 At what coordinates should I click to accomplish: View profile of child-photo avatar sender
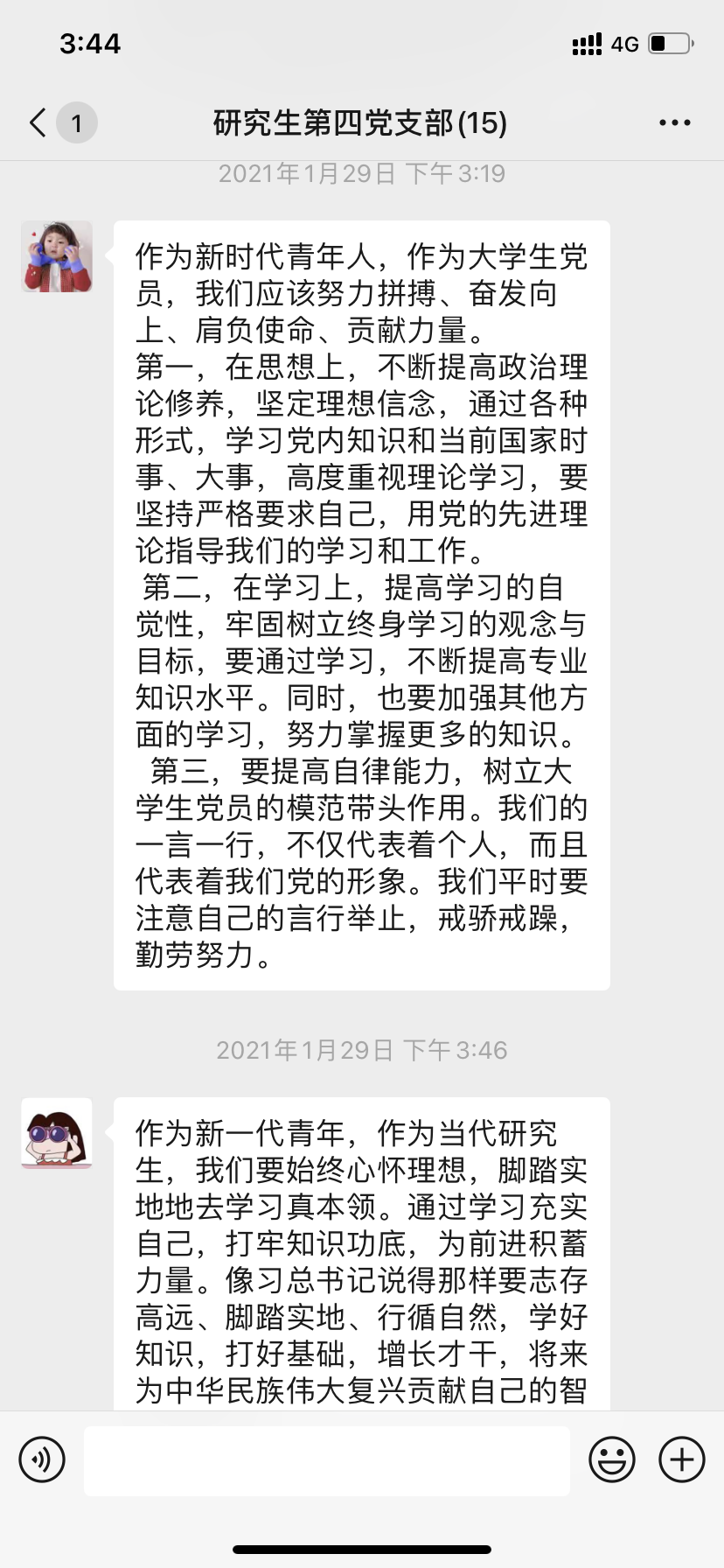(57, 256)
